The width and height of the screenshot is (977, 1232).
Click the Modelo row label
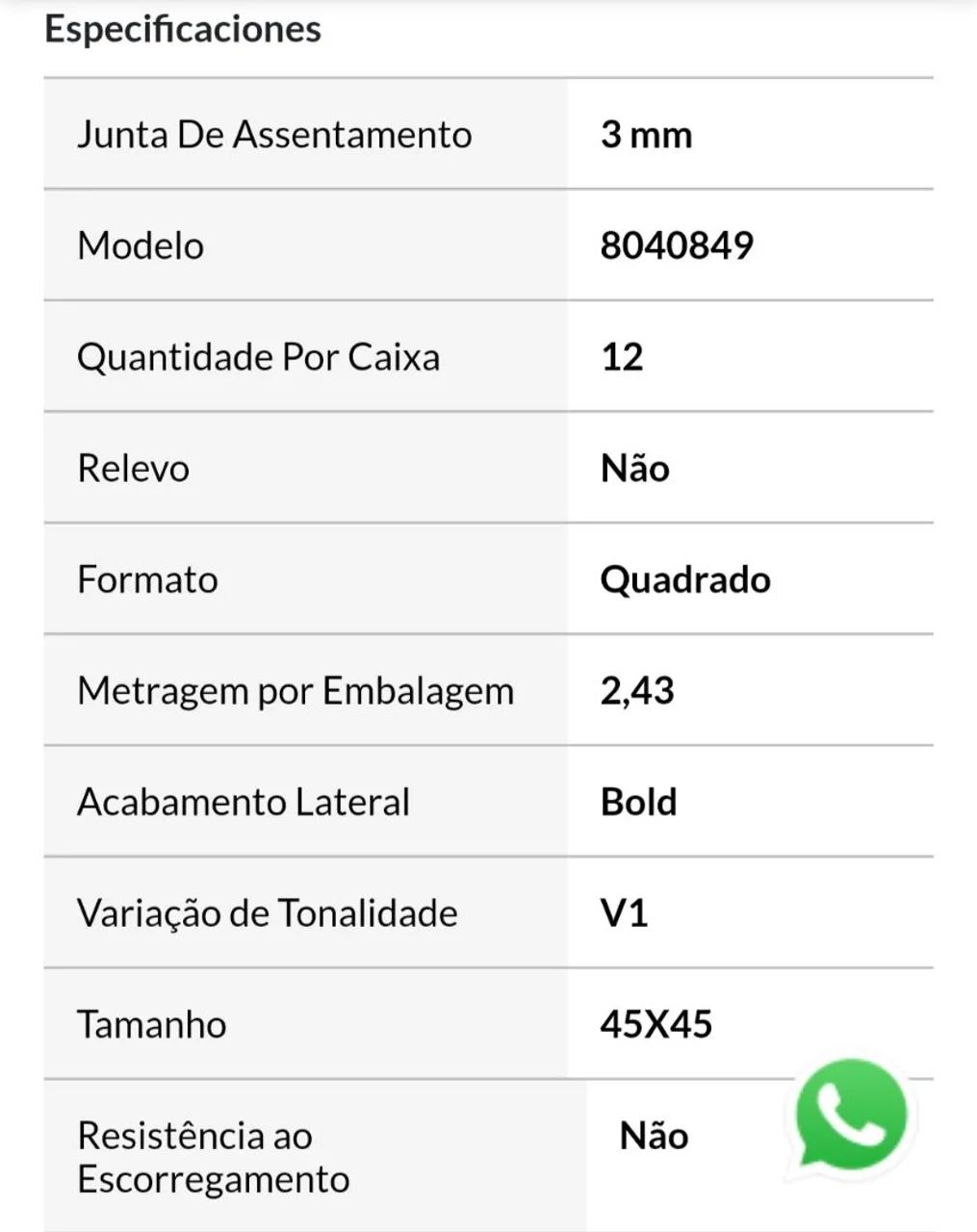click(x=141, y=244)
